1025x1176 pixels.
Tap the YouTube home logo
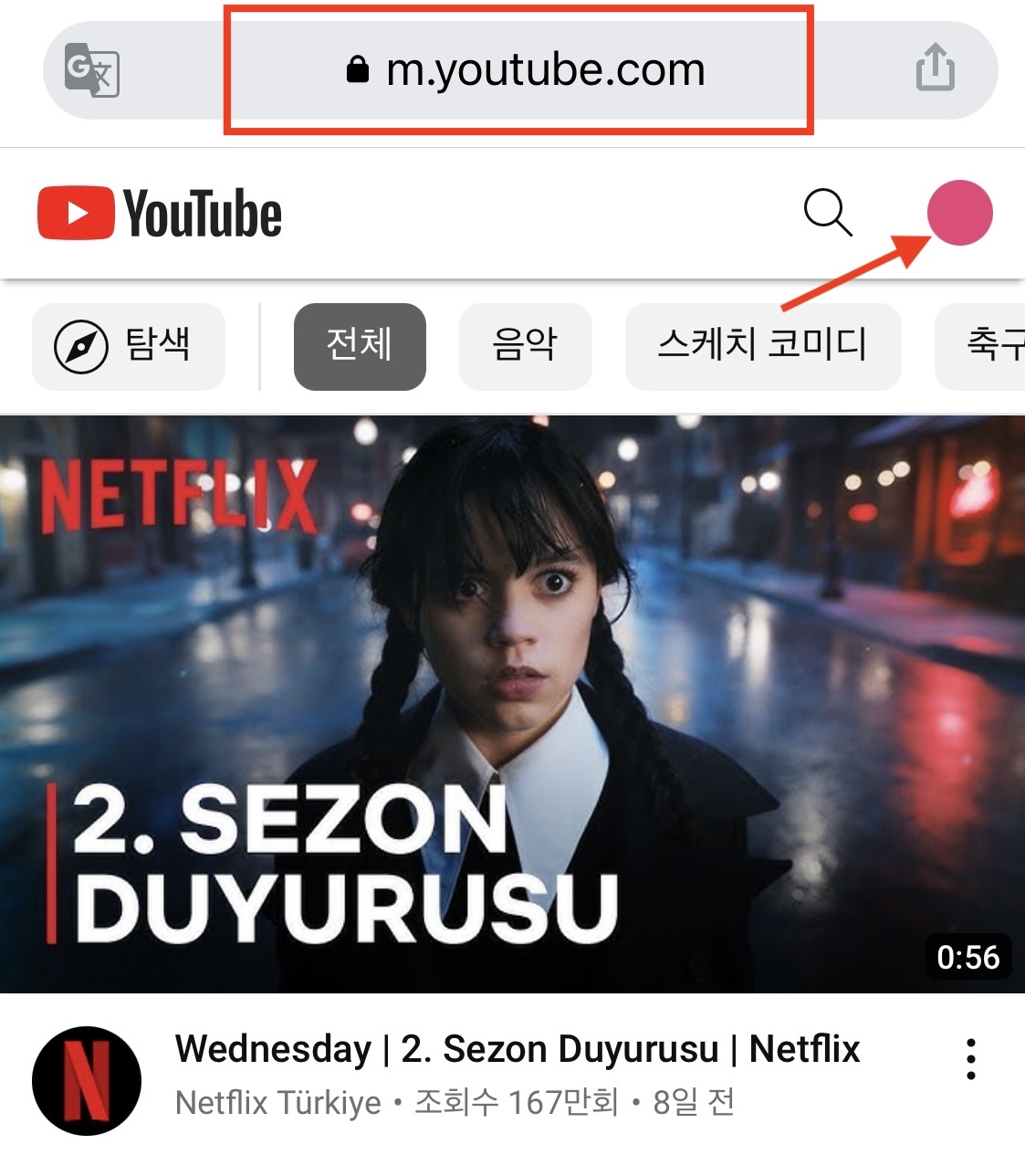click(157, 212)
